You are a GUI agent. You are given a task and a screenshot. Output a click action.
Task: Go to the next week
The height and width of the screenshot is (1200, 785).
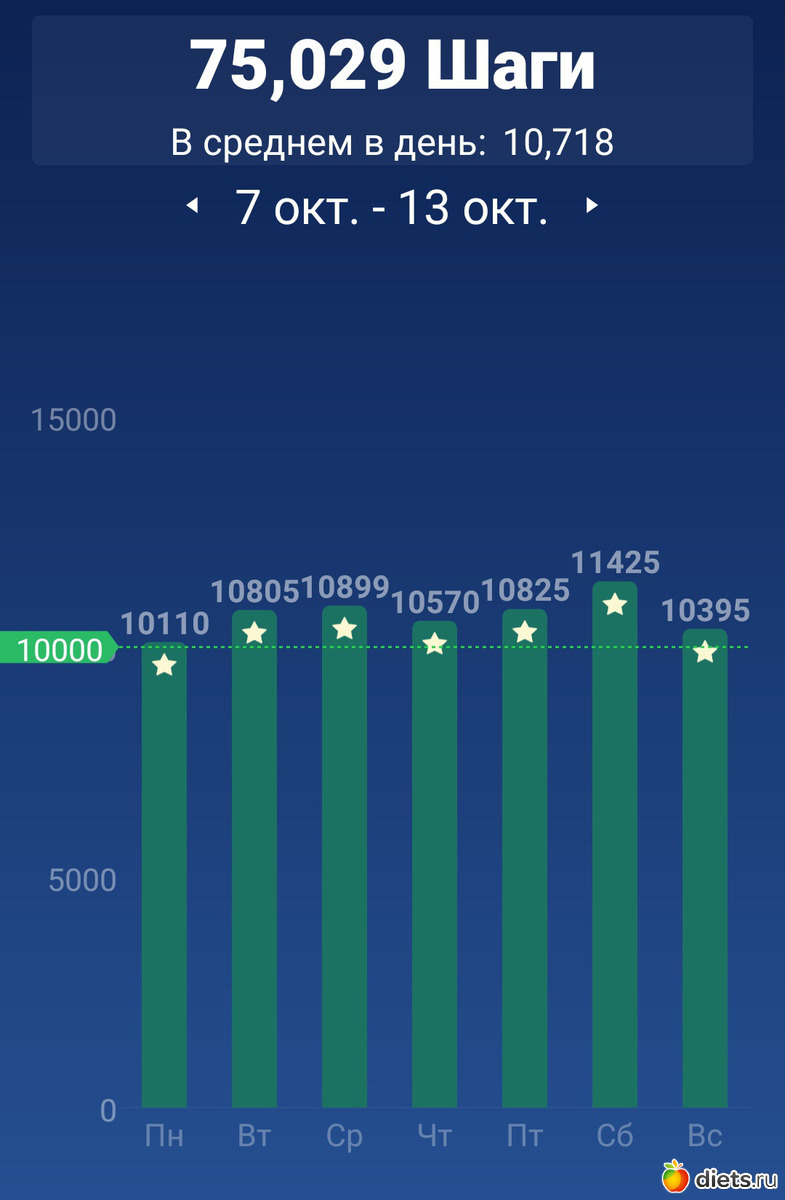[x=592, y=206]
